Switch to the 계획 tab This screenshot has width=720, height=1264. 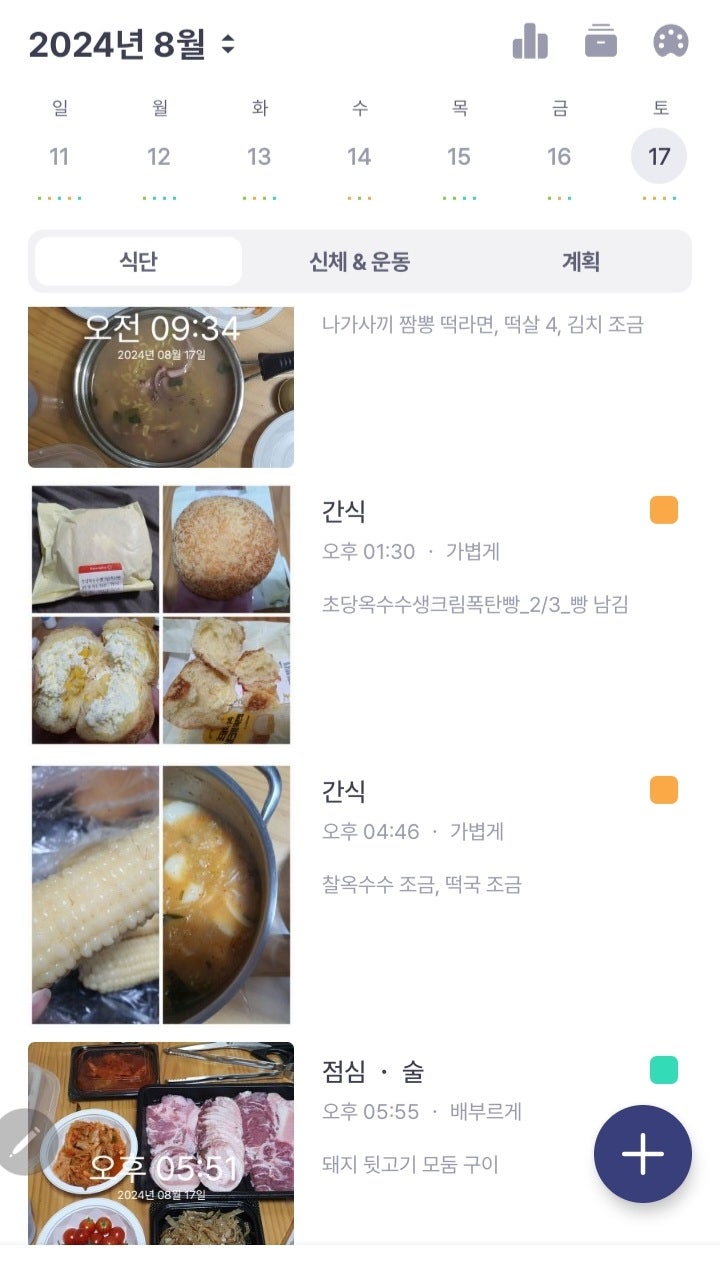581,262
